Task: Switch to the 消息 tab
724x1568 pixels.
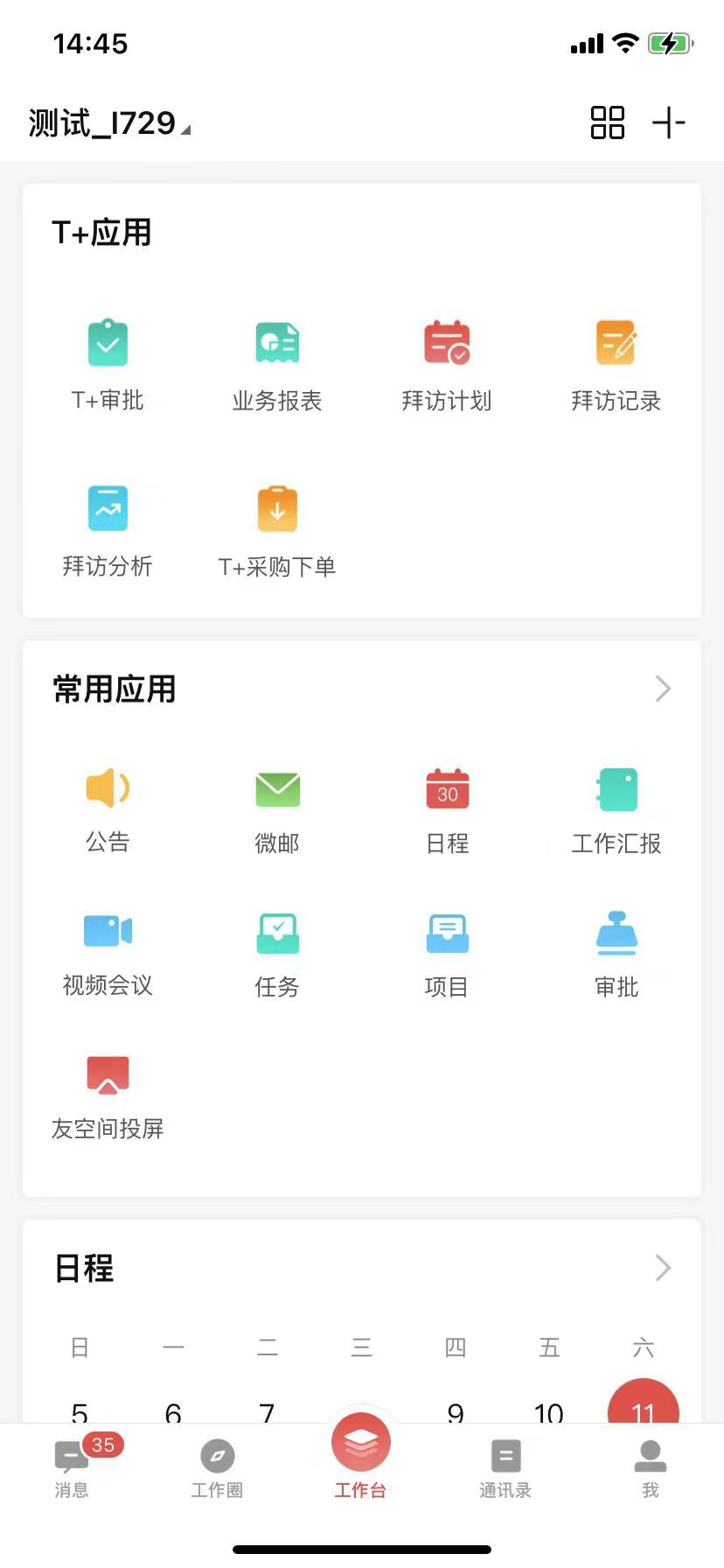Action: point(73,1466)
